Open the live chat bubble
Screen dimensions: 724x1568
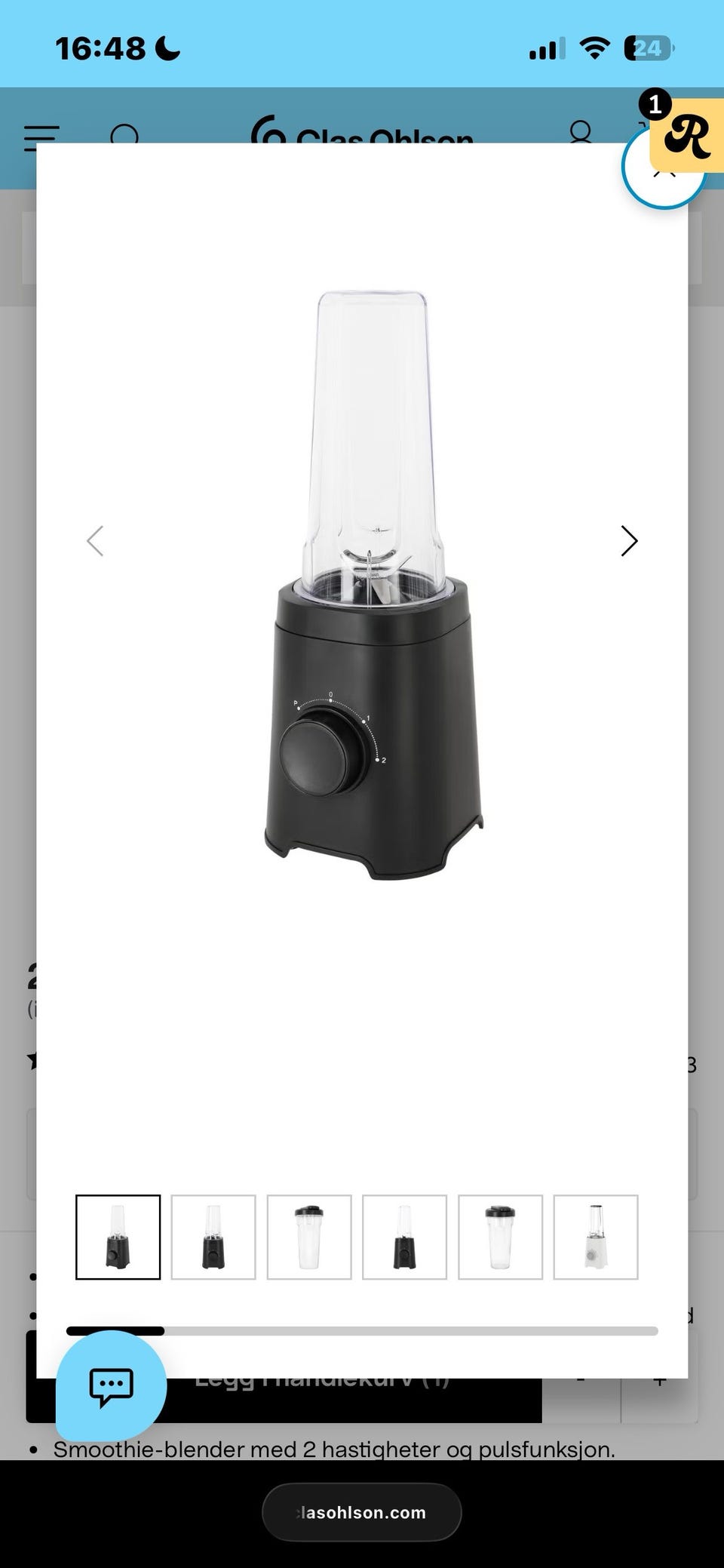[x=111, y=1385]
